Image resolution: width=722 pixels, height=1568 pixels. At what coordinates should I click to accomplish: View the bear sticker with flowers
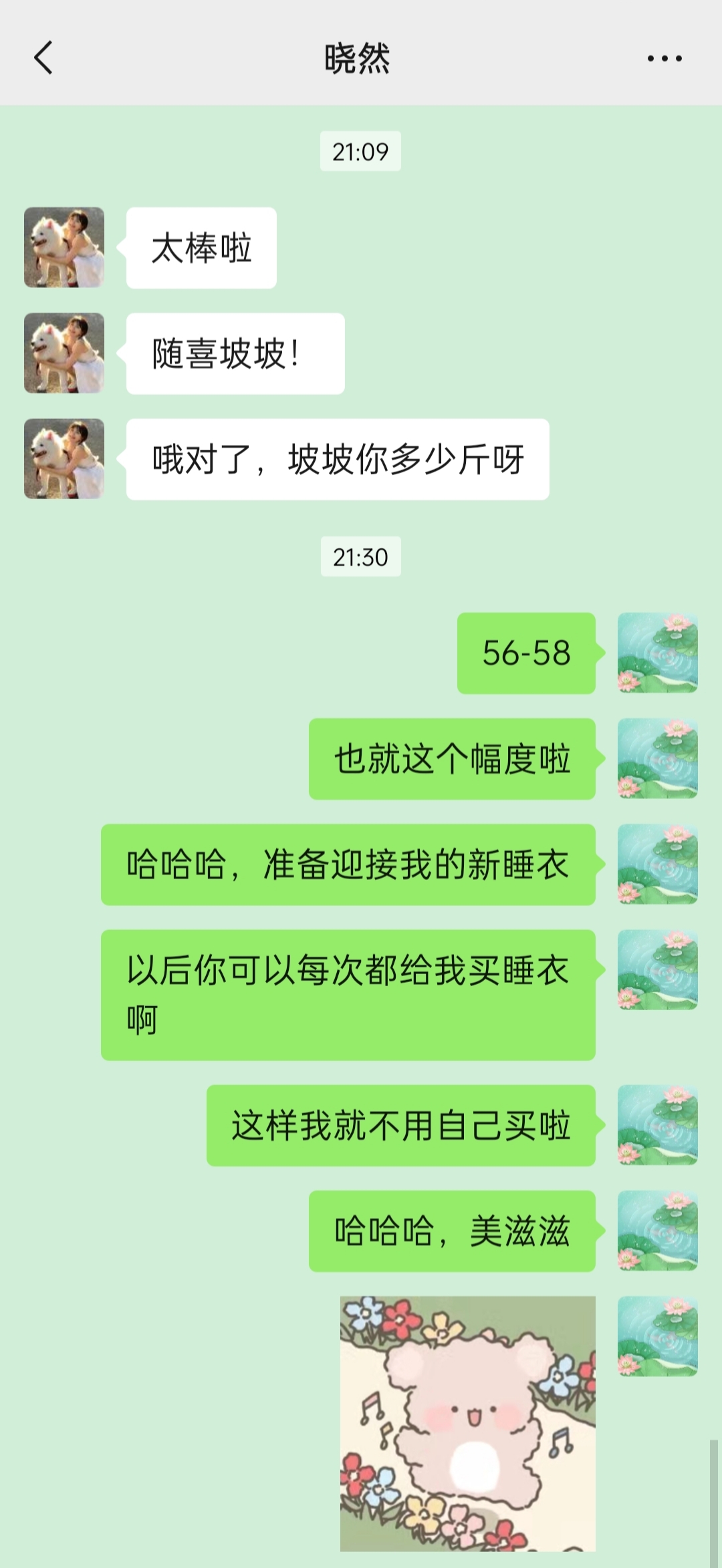(467, 1423)
